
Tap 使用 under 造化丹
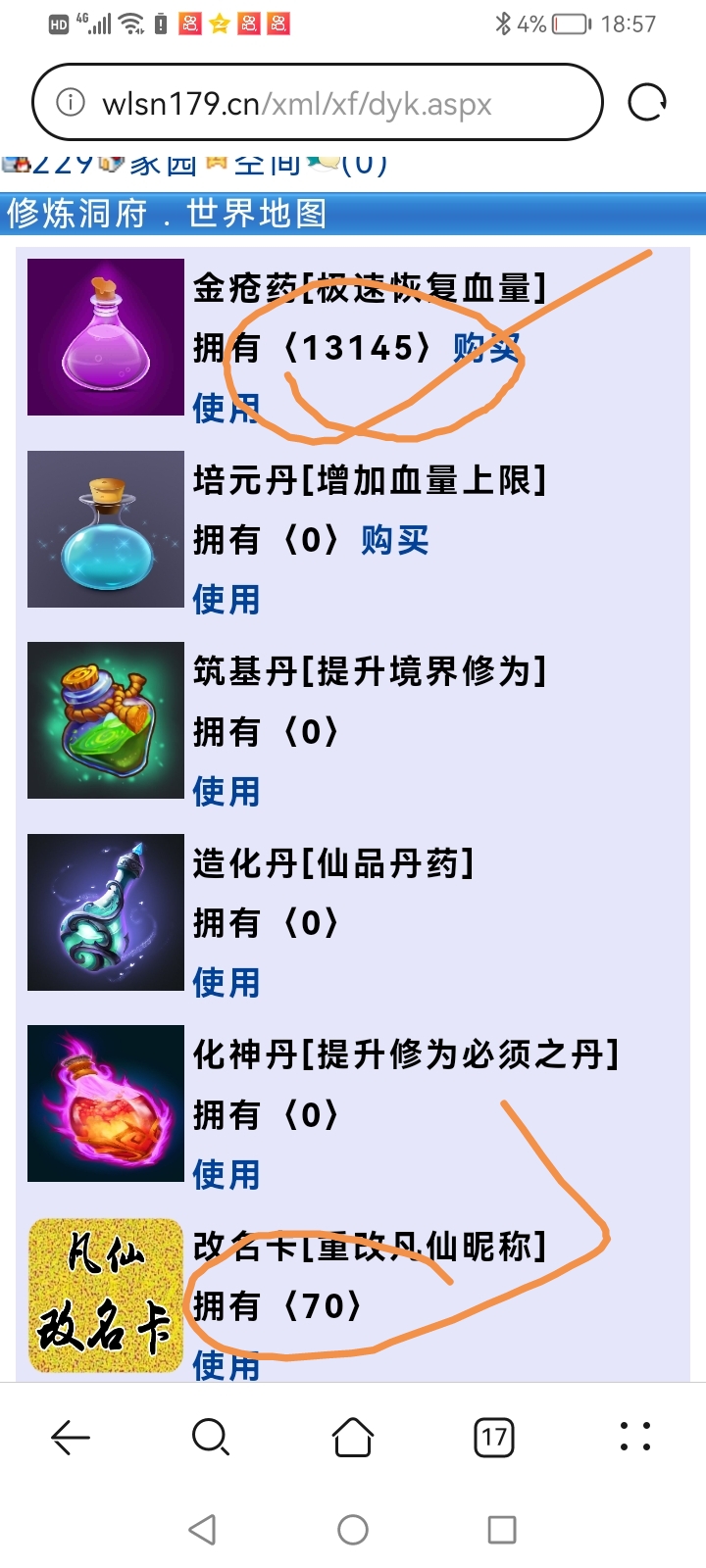pyautogui.click(x=226, y=982)
